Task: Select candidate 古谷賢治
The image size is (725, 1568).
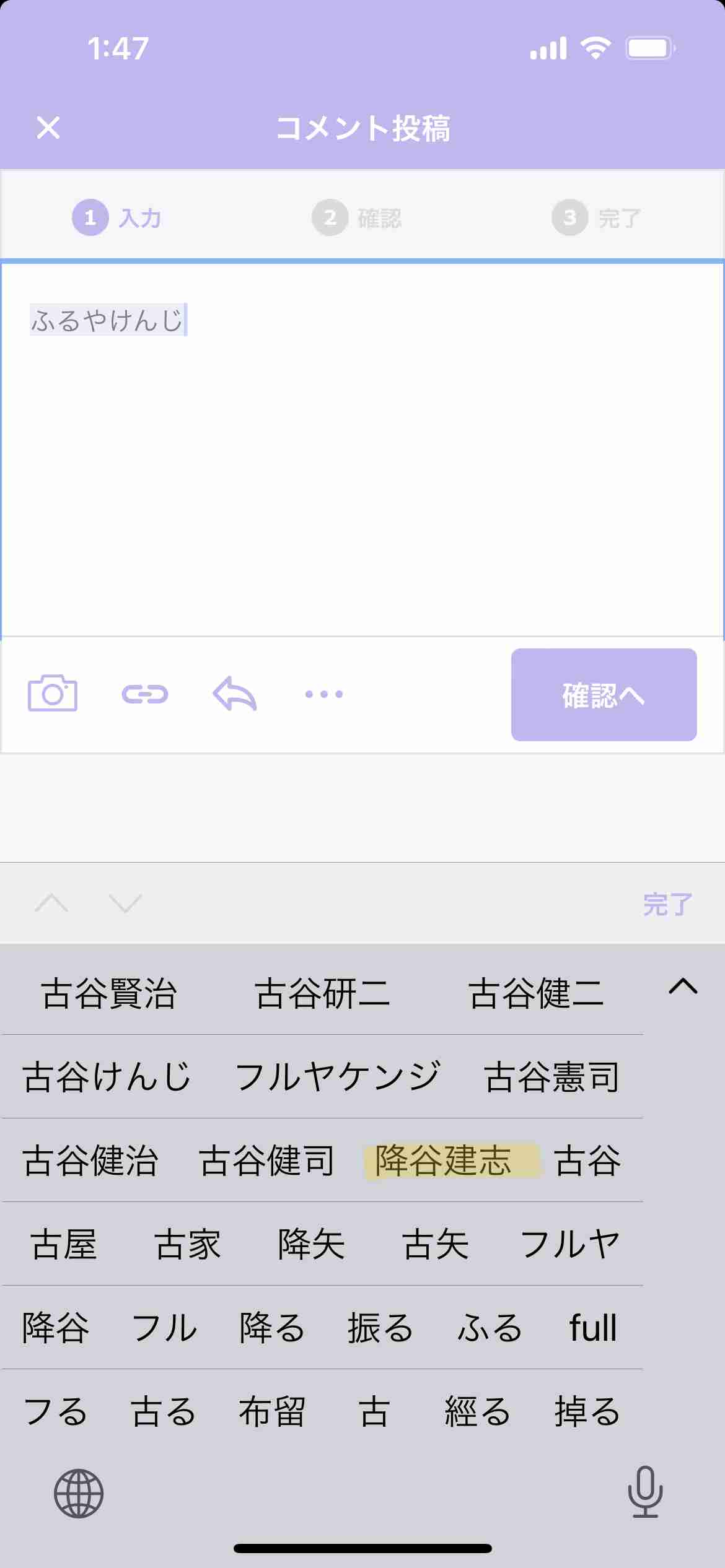Action: (x=109, y=993)
